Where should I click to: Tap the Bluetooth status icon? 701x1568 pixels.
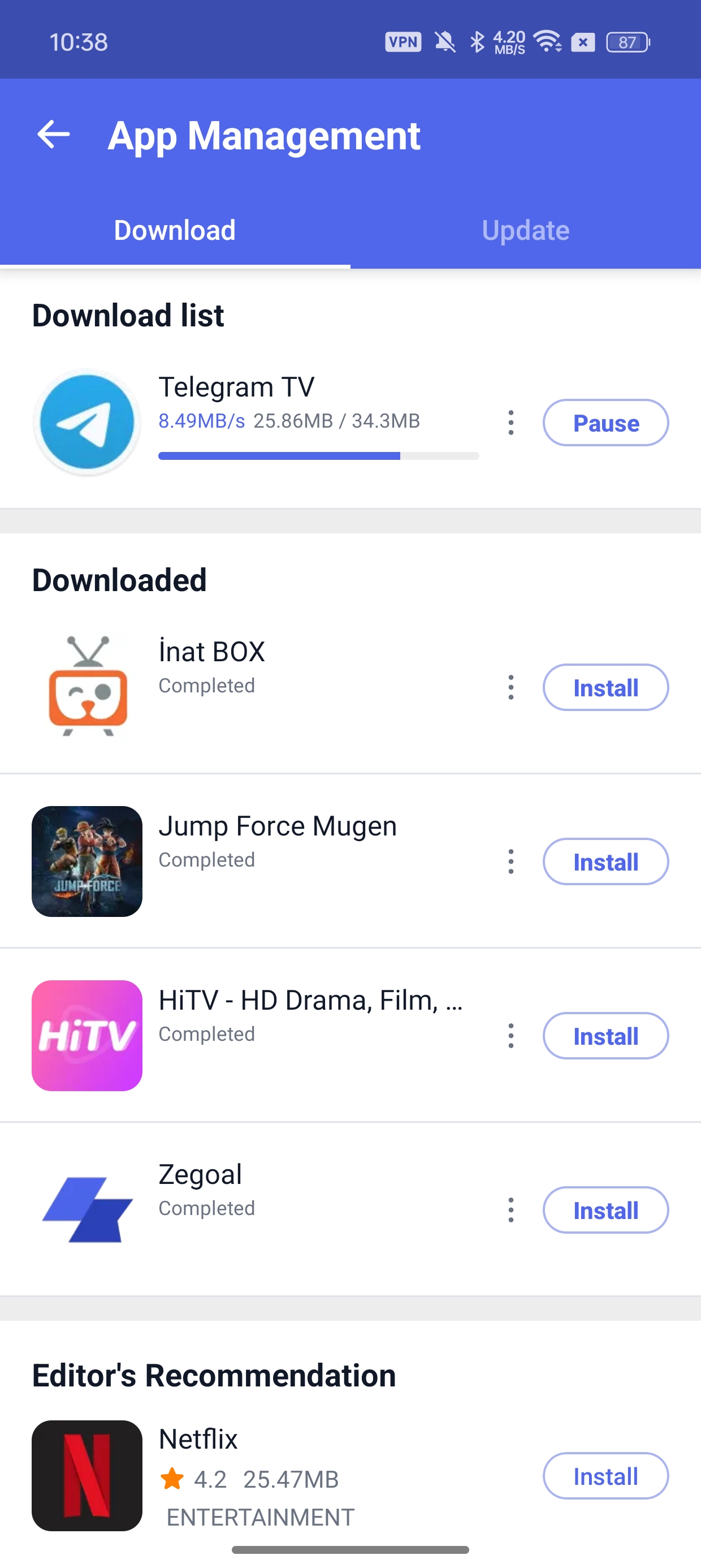point(476,42)
